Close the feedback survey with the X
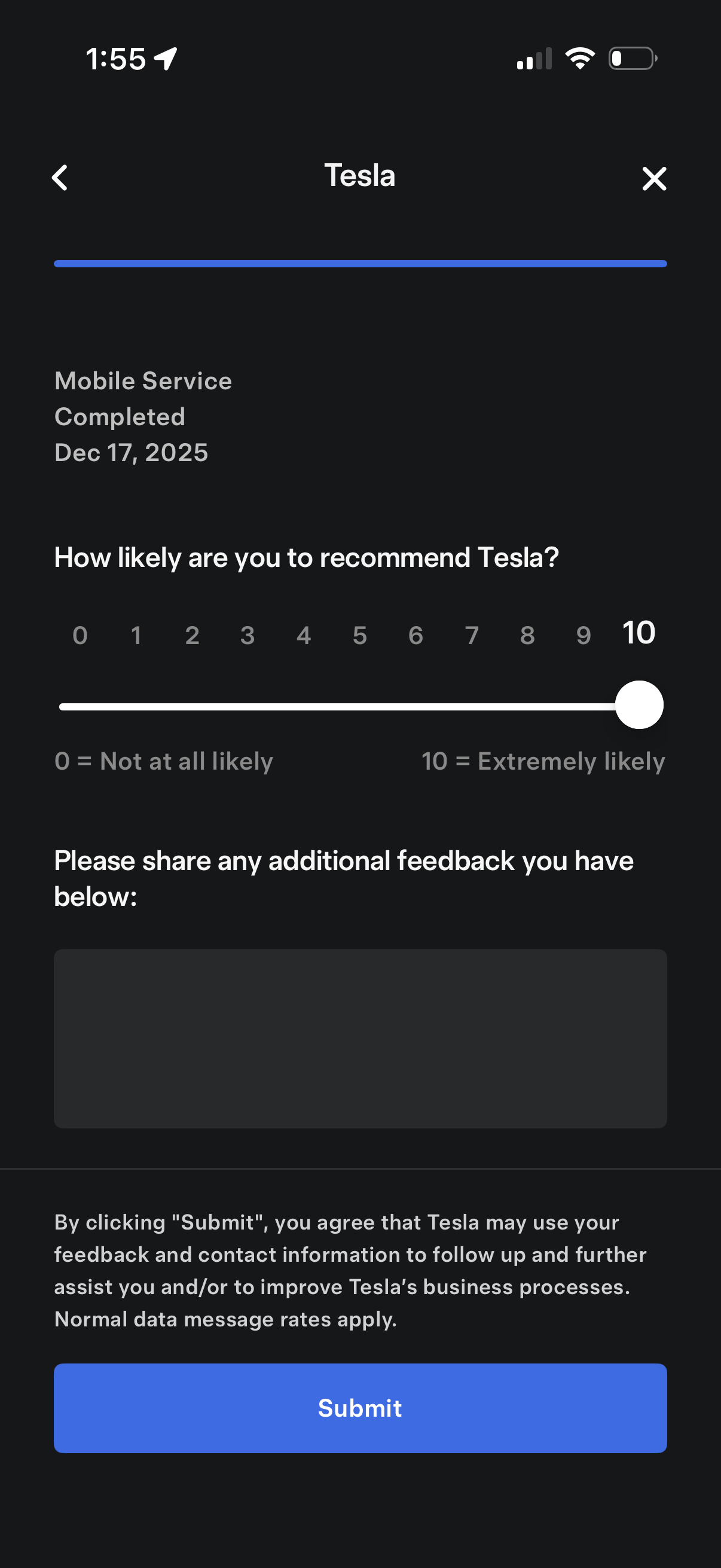Image resolution: width=721 pixels, height=1568 pixels. click(x=654, y=179)
